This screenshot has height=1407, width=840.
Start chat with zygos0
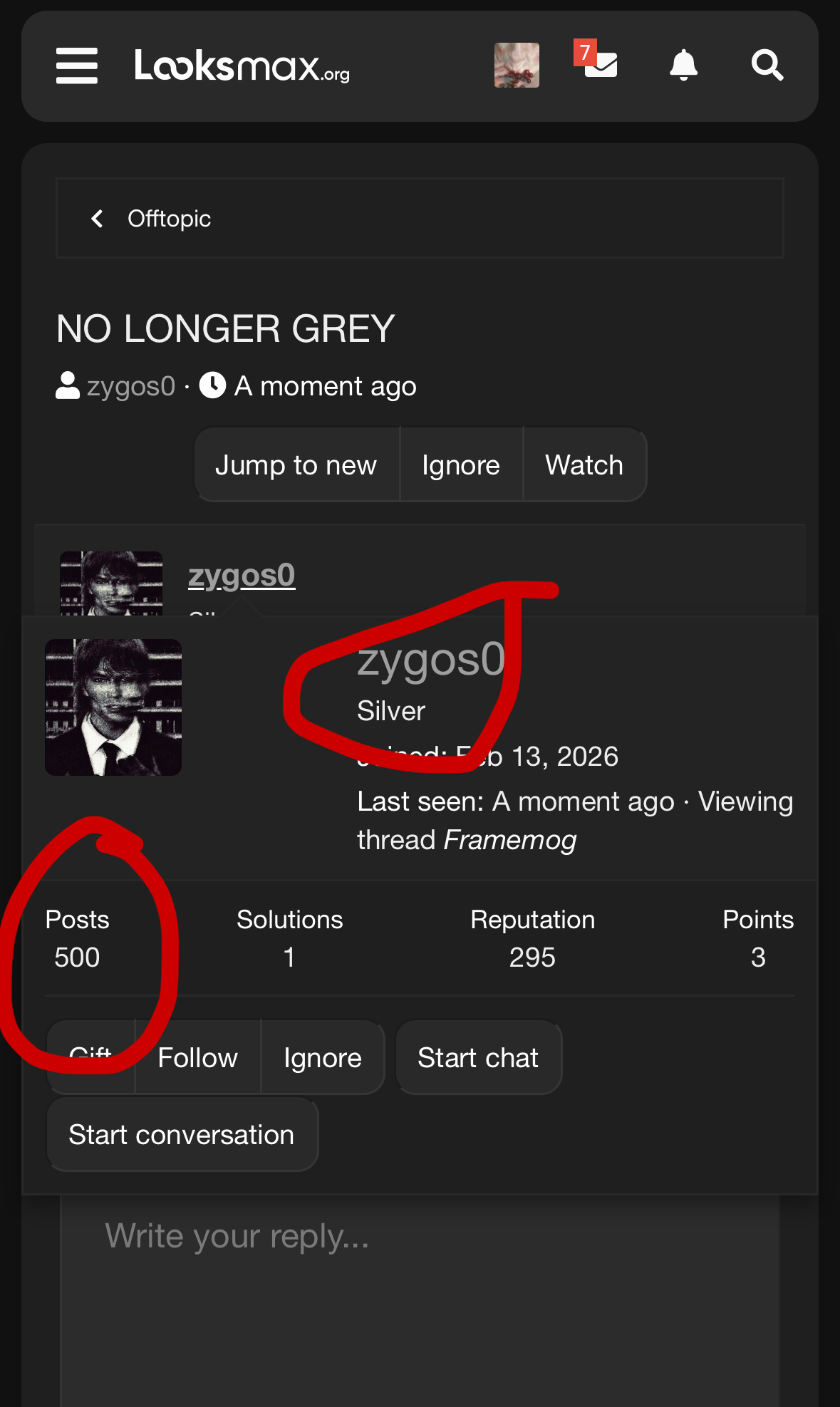[478, 1058]
